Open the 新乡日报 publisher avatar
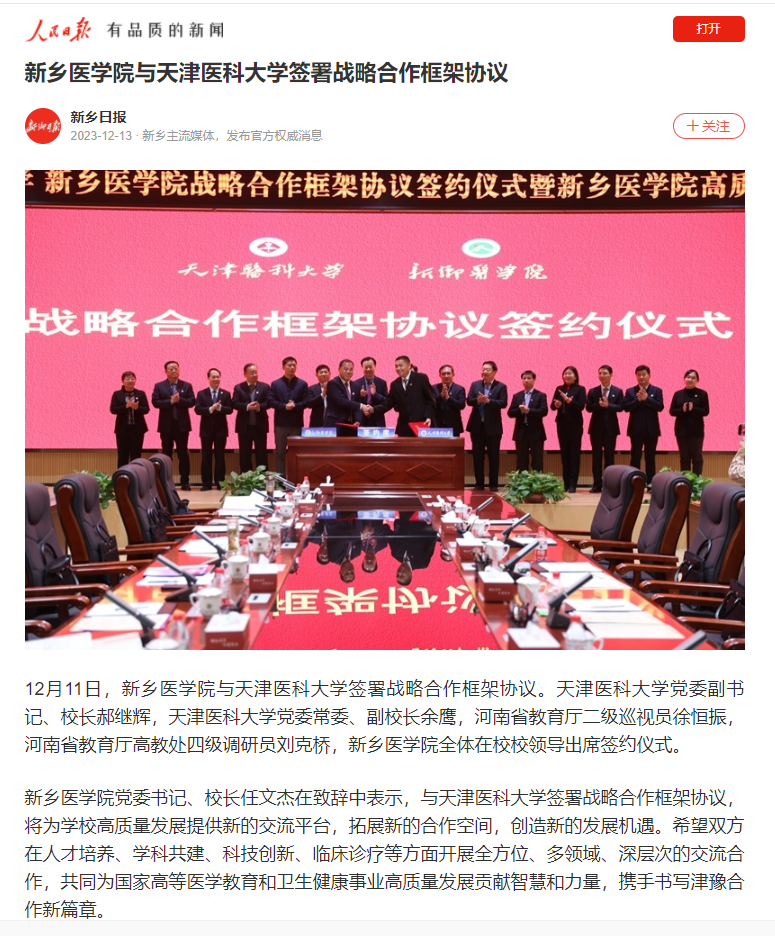The height and width of the screenshot is (936, 775). click(x=43, y=126)
